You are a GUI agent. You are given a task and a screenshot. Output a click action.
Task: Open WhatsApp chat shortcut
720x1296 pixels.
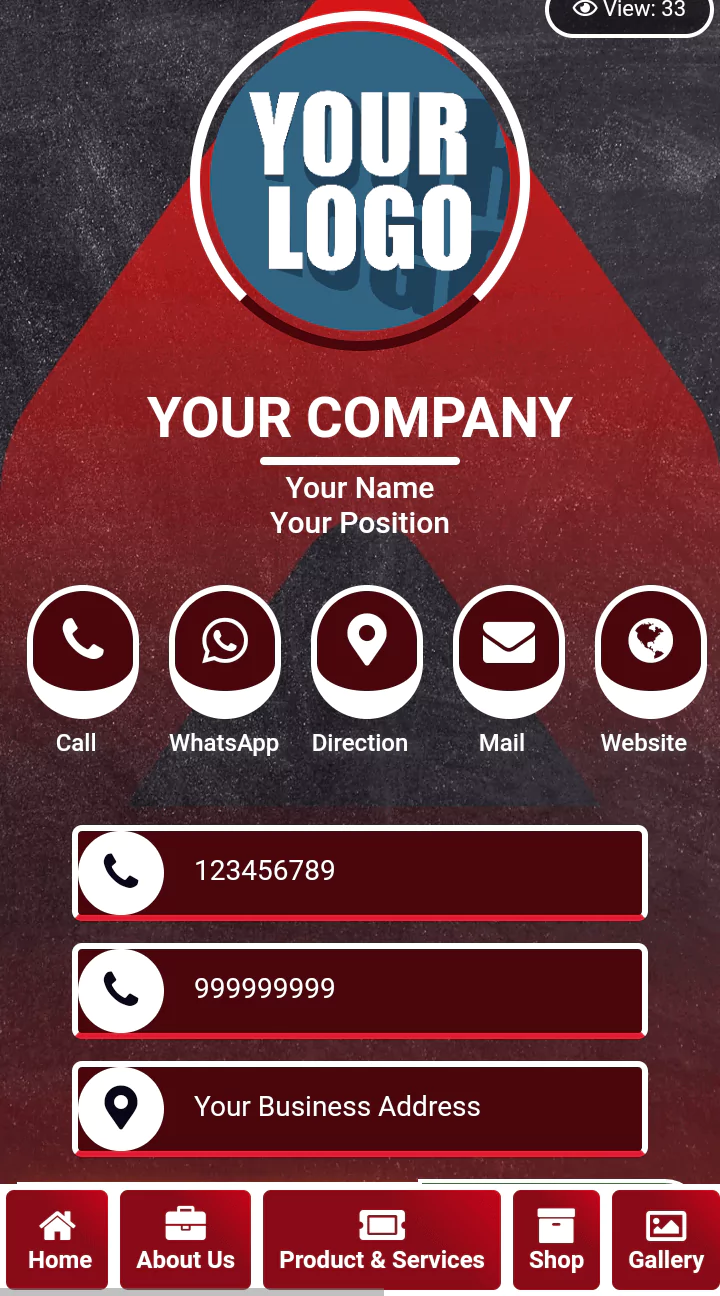[x=224, y=648]
